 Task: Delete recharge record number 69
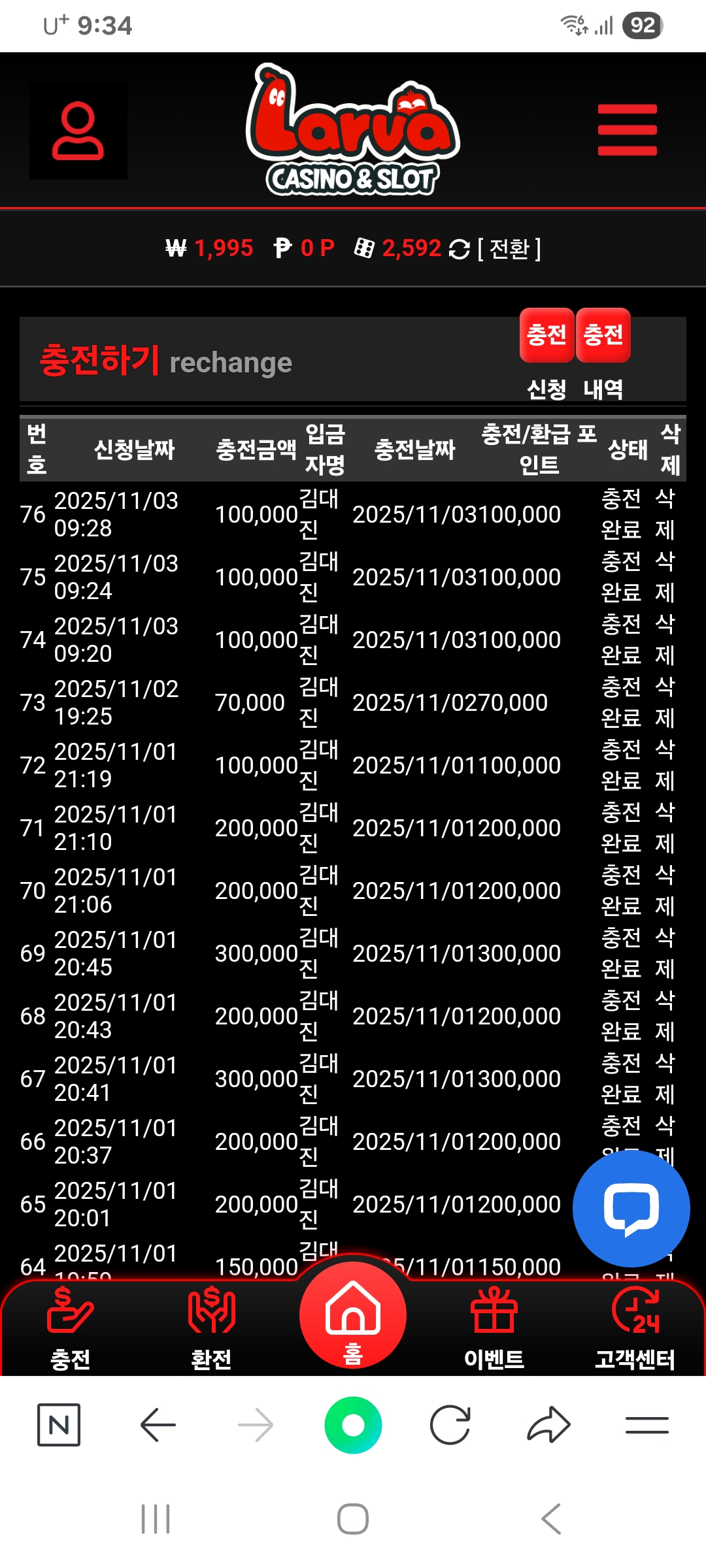click(x=665, y=953)
